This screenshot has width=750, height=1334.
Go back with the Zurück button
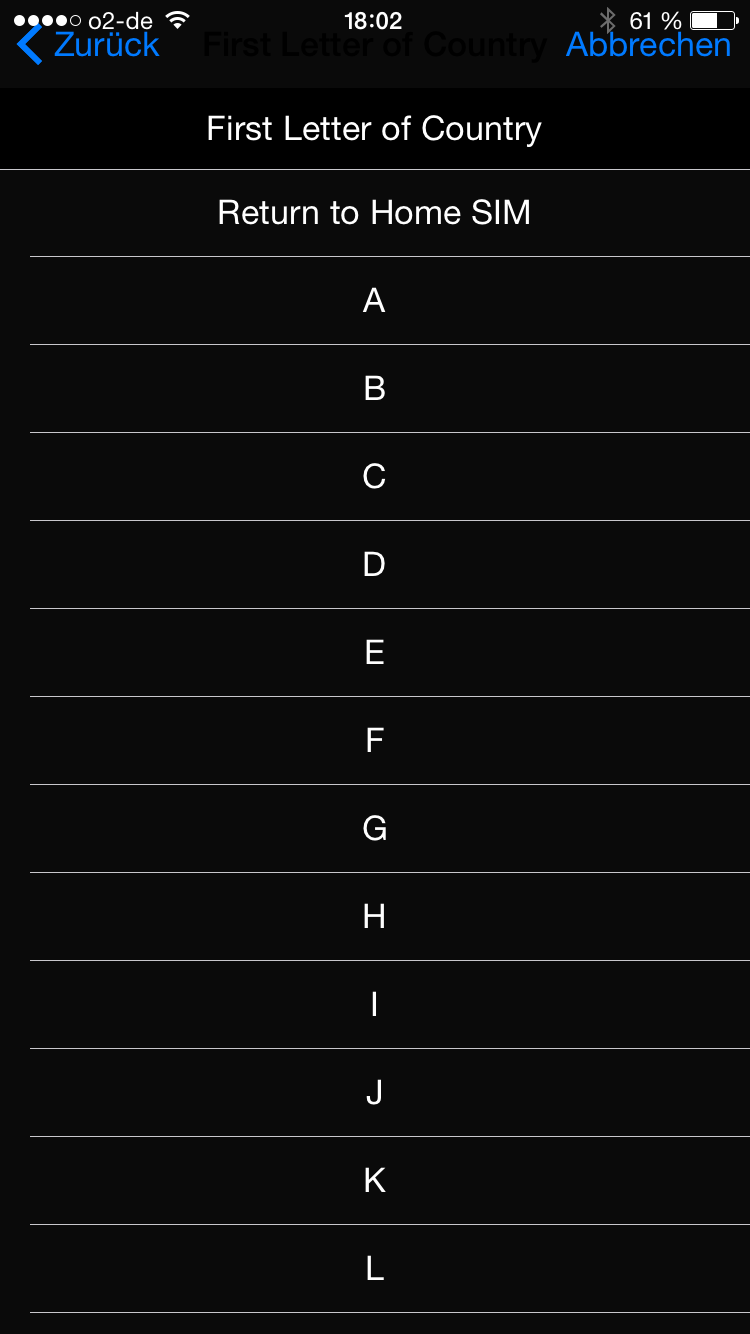pos(88,45)
